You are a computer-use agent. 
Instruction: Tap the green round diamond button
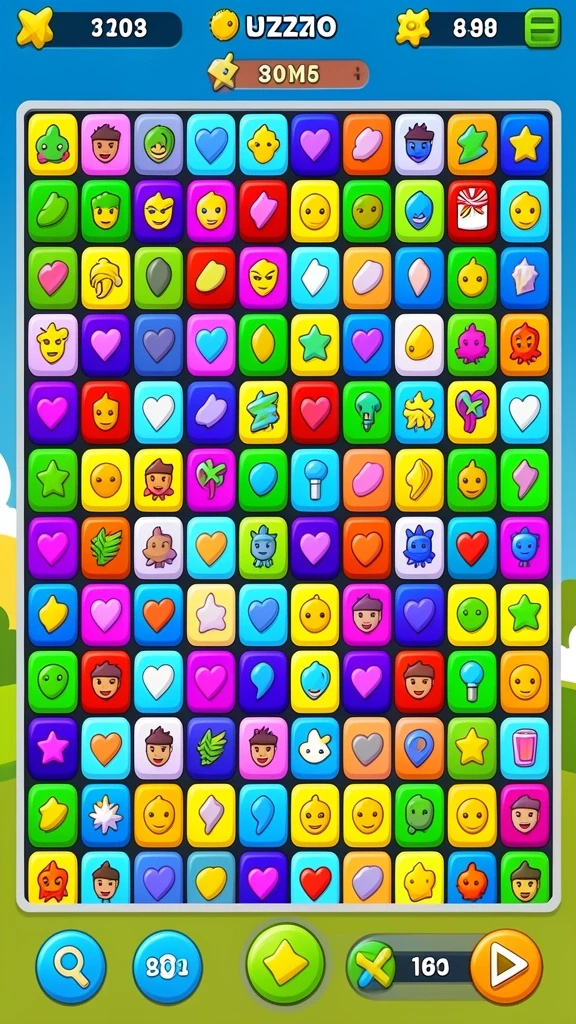pos(285,963)
